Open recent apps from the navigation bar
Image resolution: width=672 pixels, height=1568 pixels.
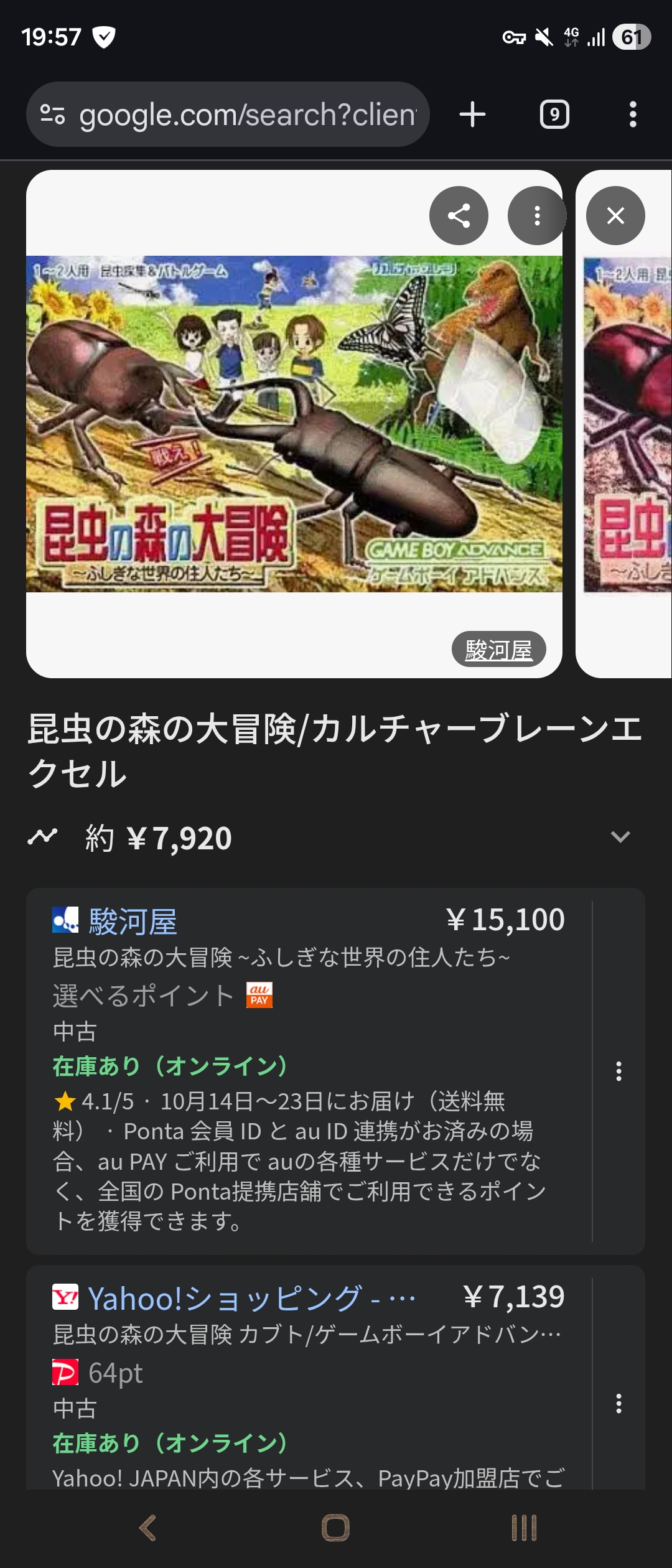523,1528
